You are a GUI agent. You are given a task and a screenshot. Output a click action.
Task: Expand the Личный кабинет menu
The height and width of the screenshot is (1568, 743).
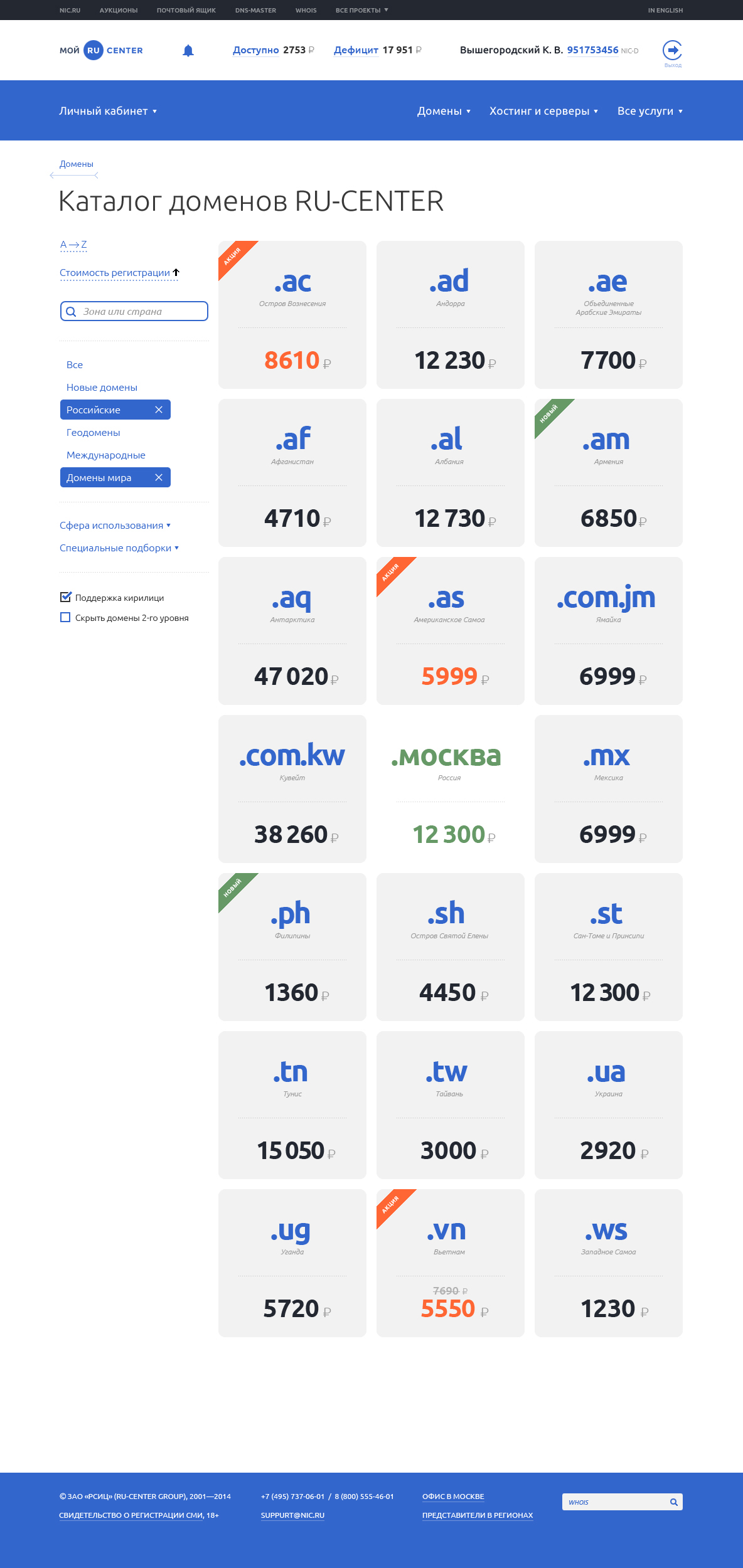click(108, 111)
